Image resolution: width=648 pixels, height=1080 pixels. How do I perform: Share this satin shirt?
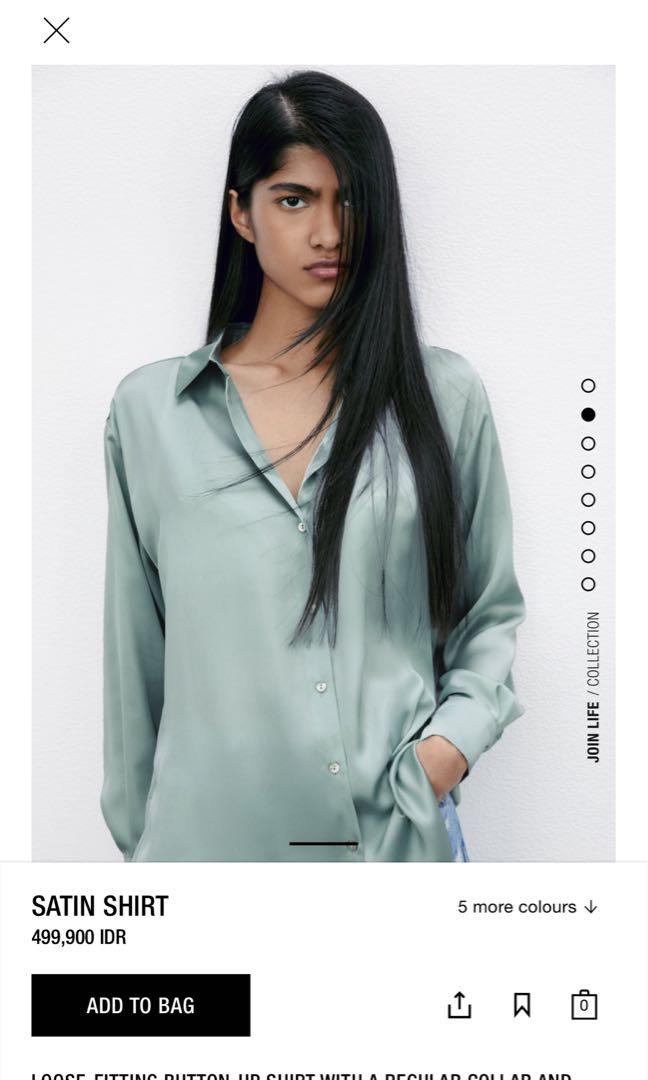459,1005
